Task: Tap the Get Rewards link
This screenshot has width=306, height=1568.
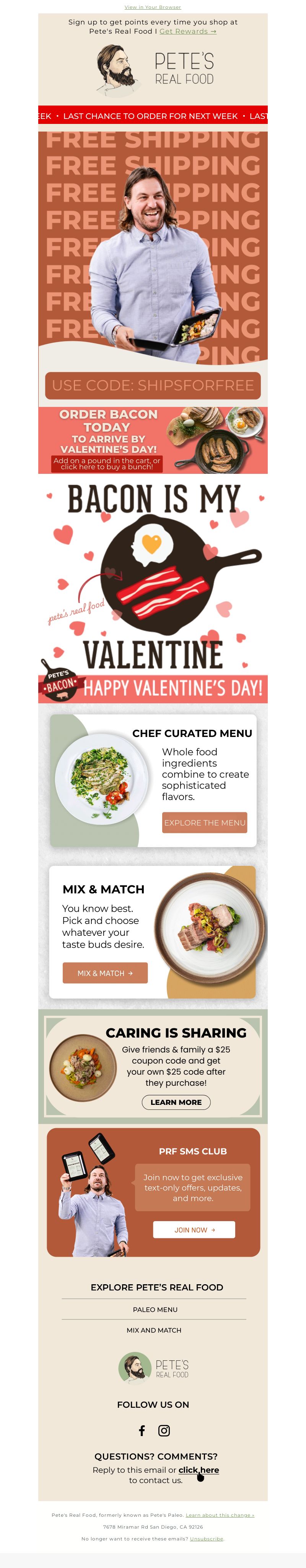Action: coord(187,31)
